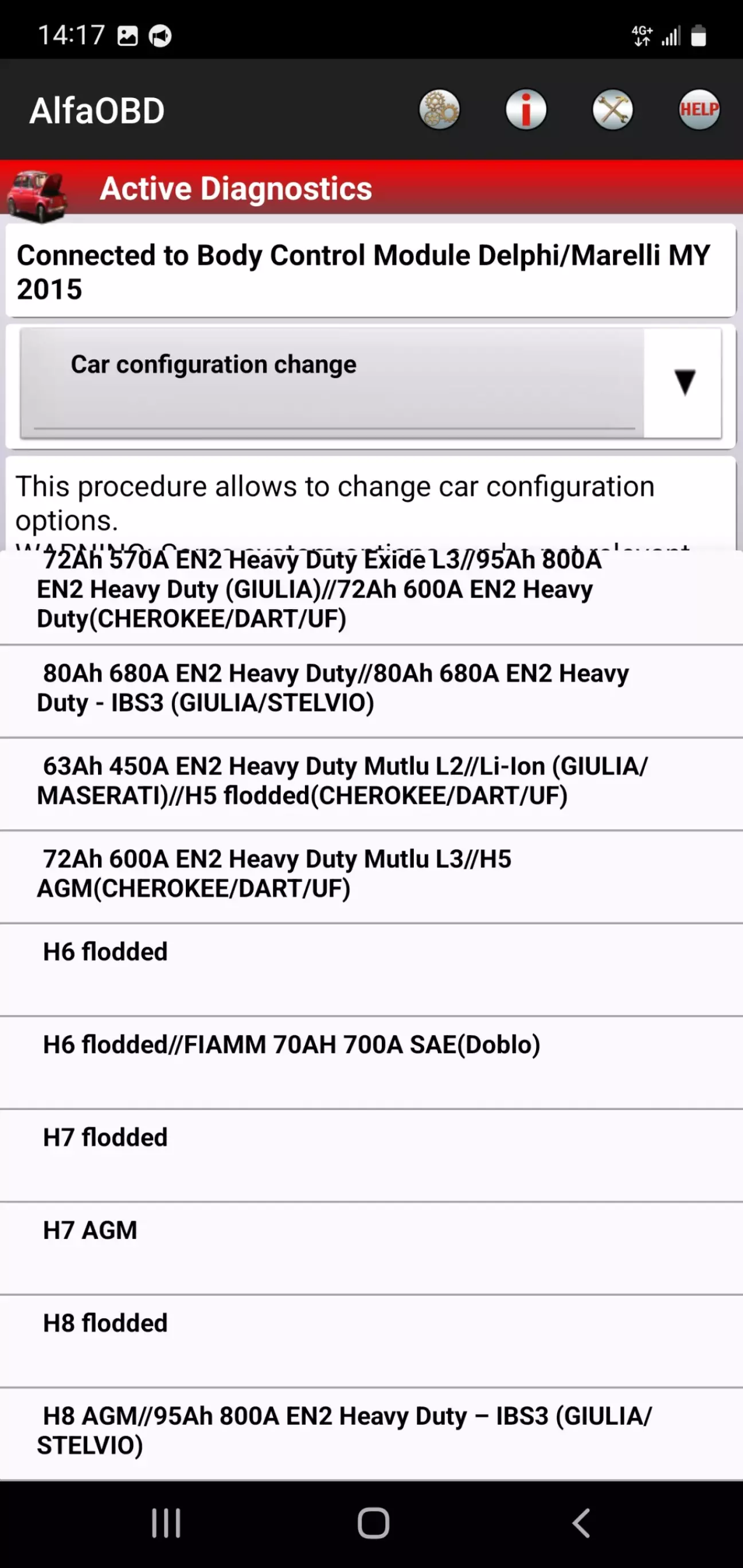Select 80Ah 680A EN2 Heavy Duty option
This screenshot has height=1568, width=743.
pyautogui.click(x=372, y=688)
